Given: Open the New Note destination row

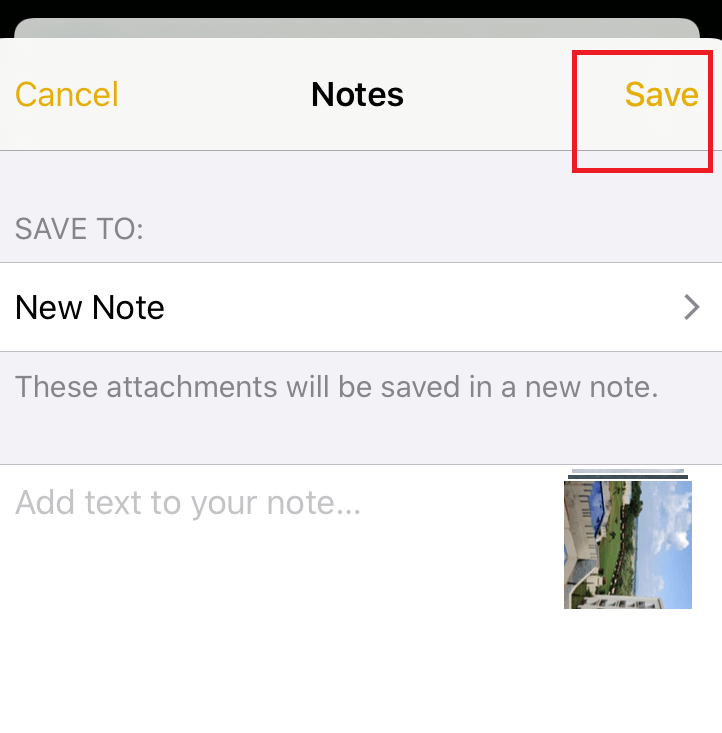Looking at the screenshot, I should (360, 307).
